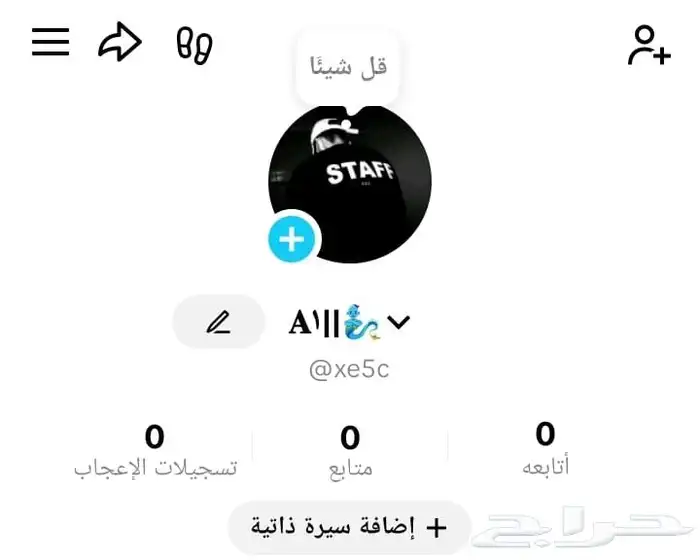The height and width of the screenshot is (560, 700).
Task: Share this profile
Action: [x=121, y=42]
